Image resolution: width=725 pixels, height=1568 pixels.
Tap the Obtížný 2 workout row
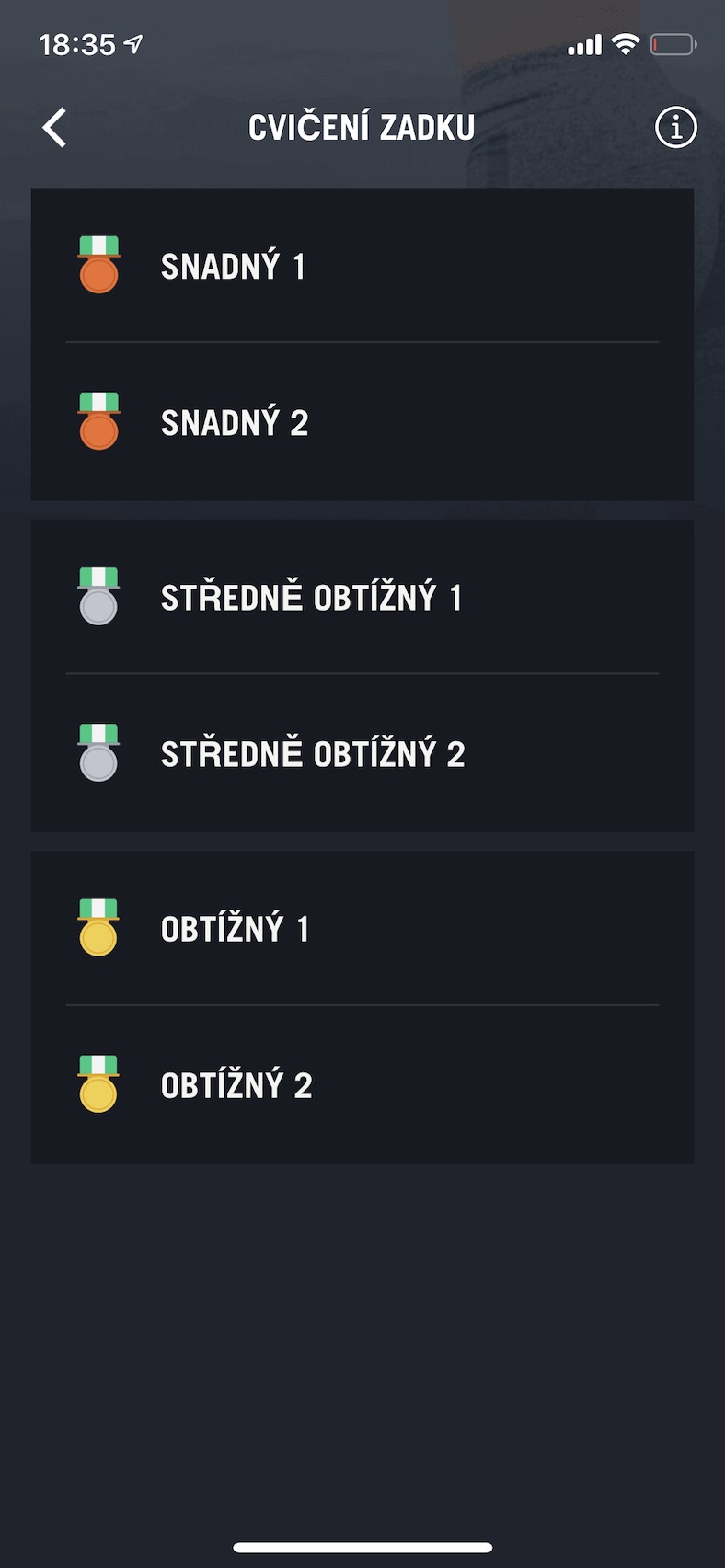(x=362, y=1085)
